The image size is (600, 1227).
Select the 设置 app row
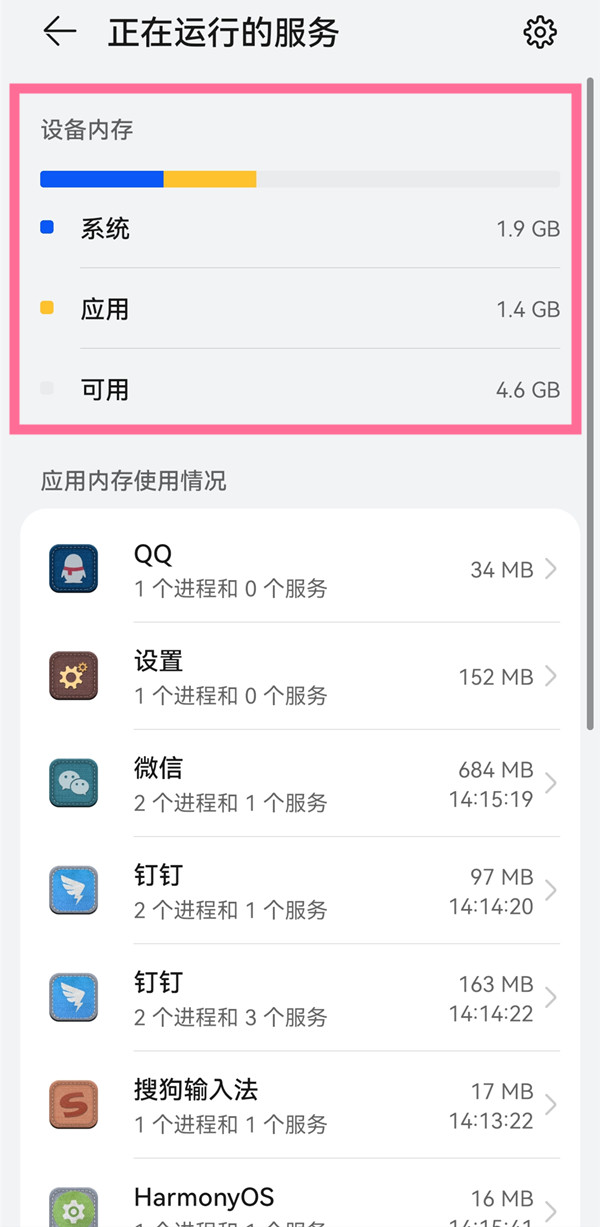pos(300,676)
